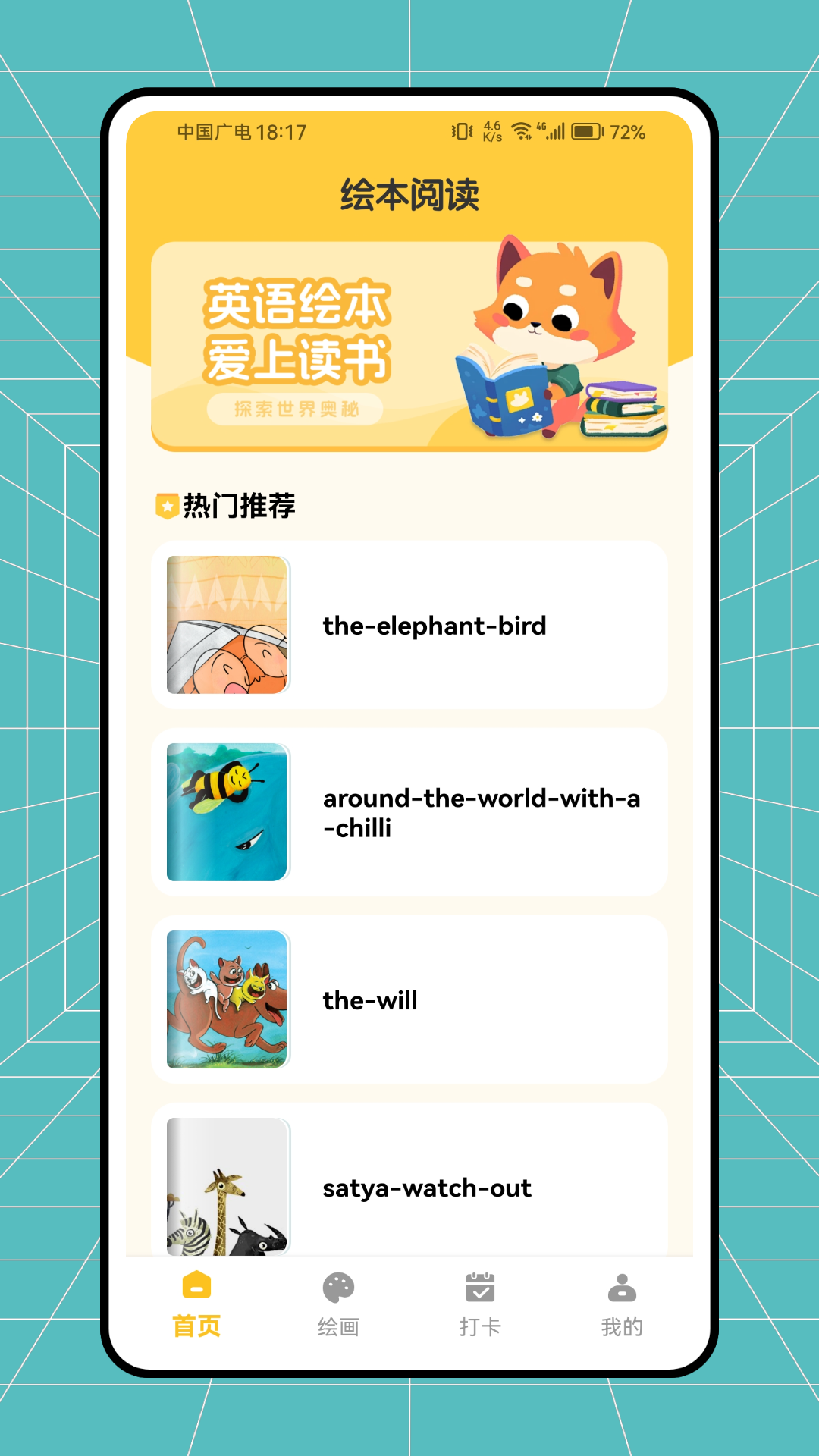Switch to the 打卡 tab

tap(481, 1324)
